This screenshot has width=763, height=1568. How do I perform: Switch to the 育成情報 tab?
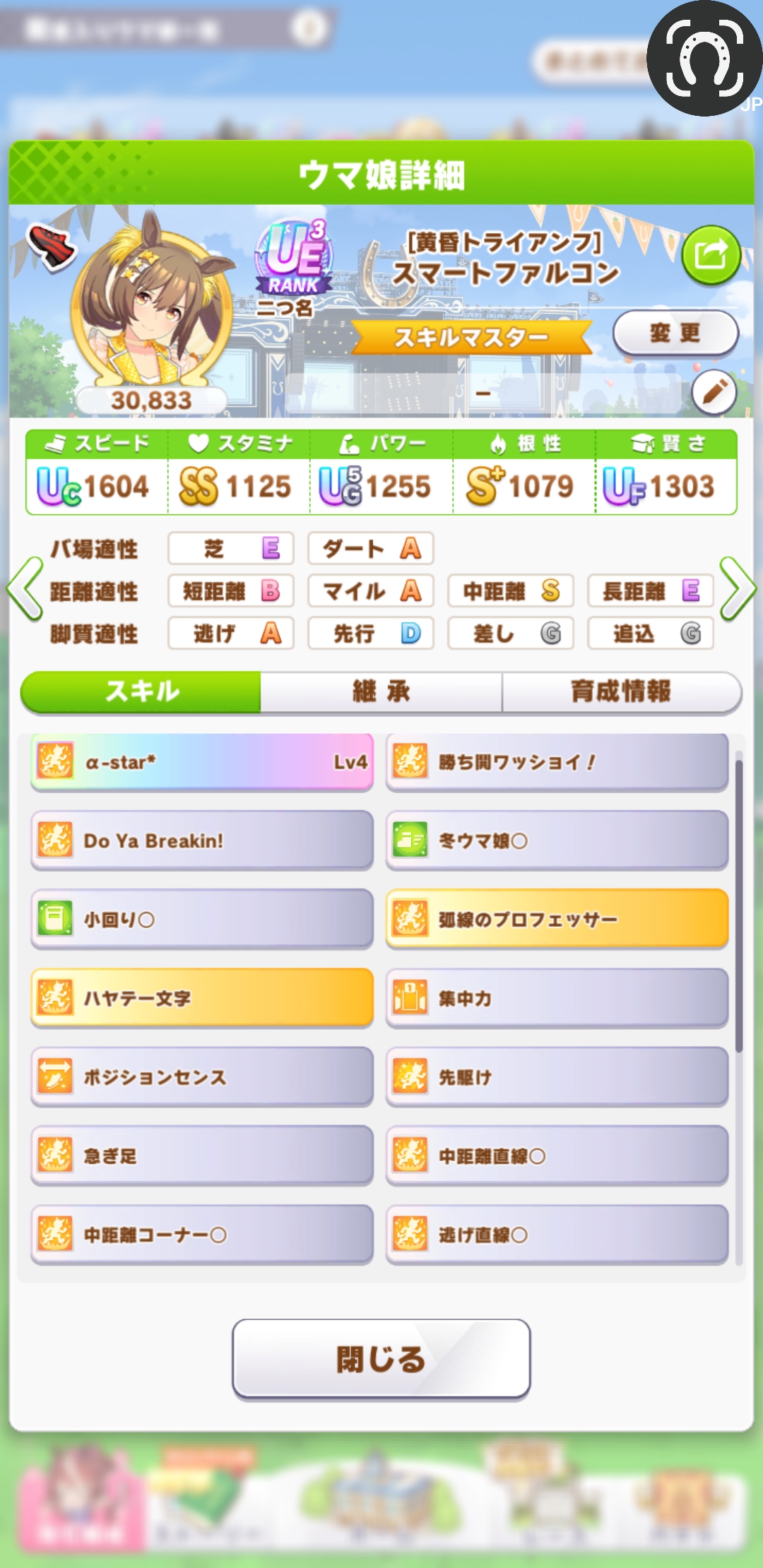(x=621, y=691)
